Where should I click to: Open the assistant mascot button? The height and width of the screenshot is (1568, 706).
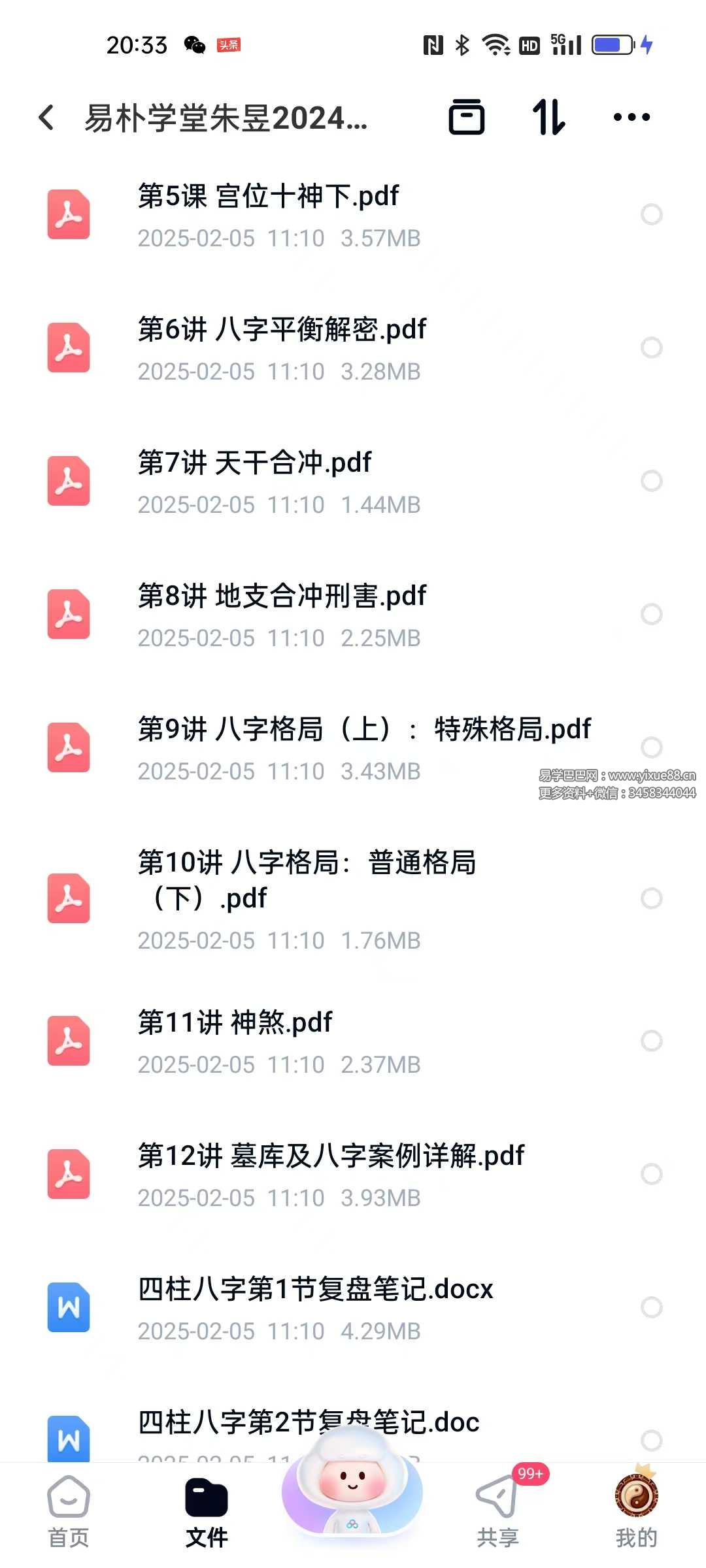352,1490
